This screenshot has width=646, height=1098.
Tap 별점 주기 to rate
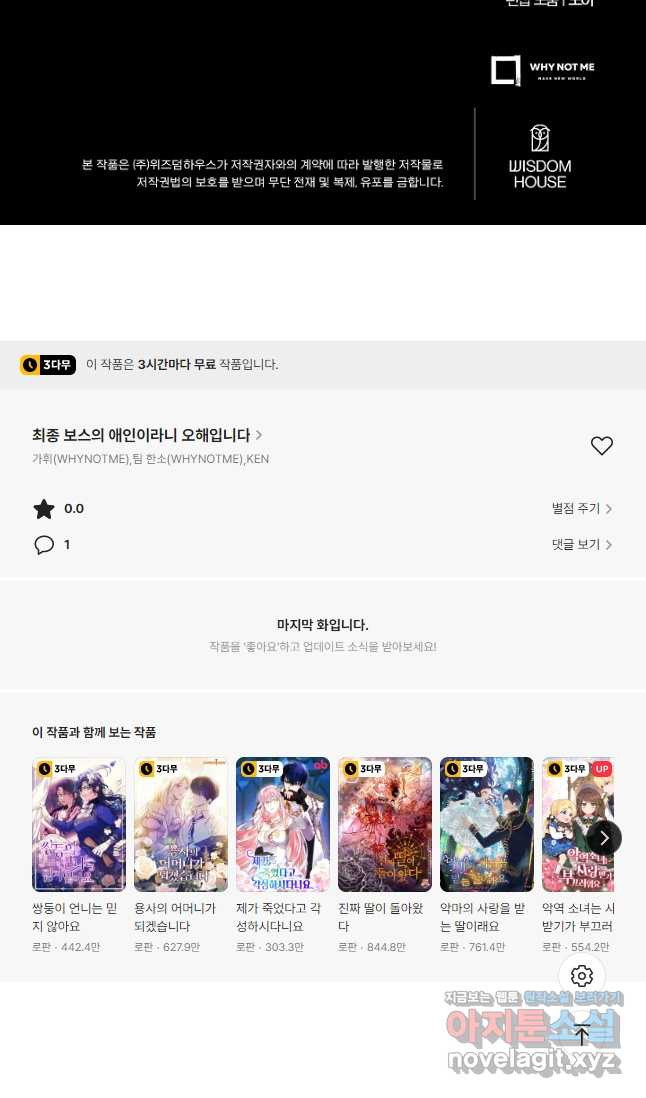[x=581, y=509]
